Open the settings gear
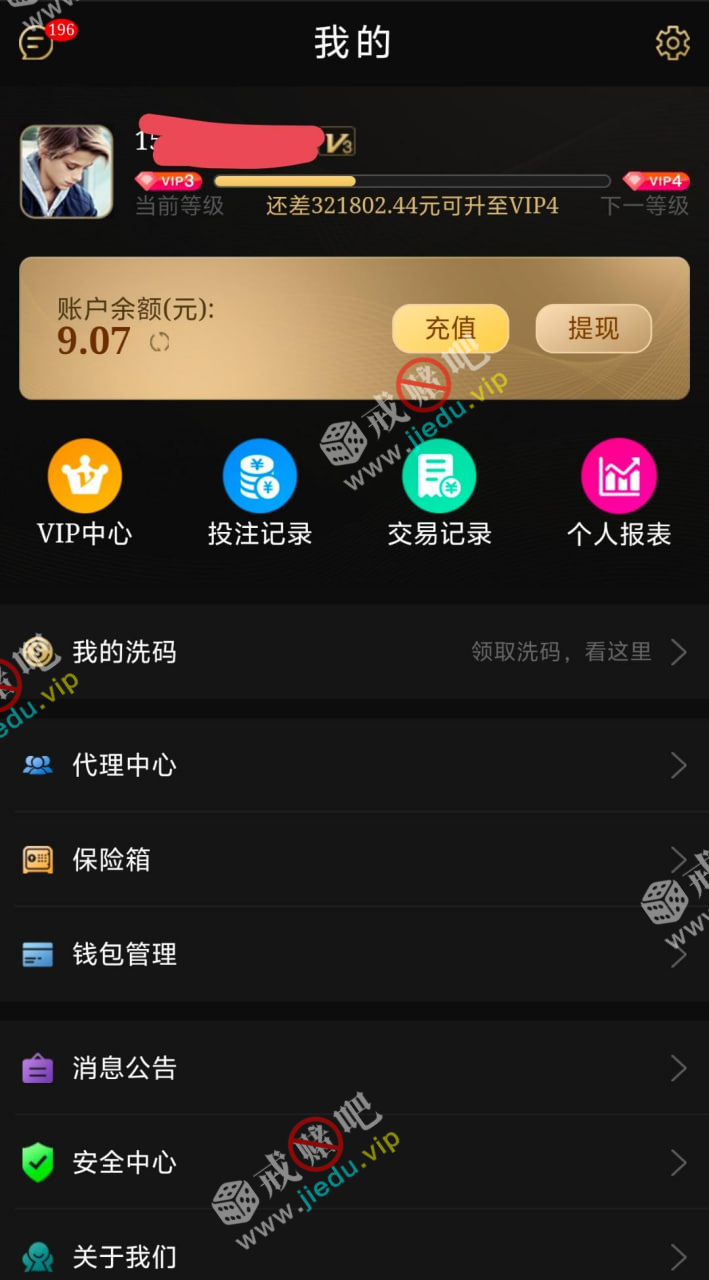The image size is (709, 1280). point(672,43)
